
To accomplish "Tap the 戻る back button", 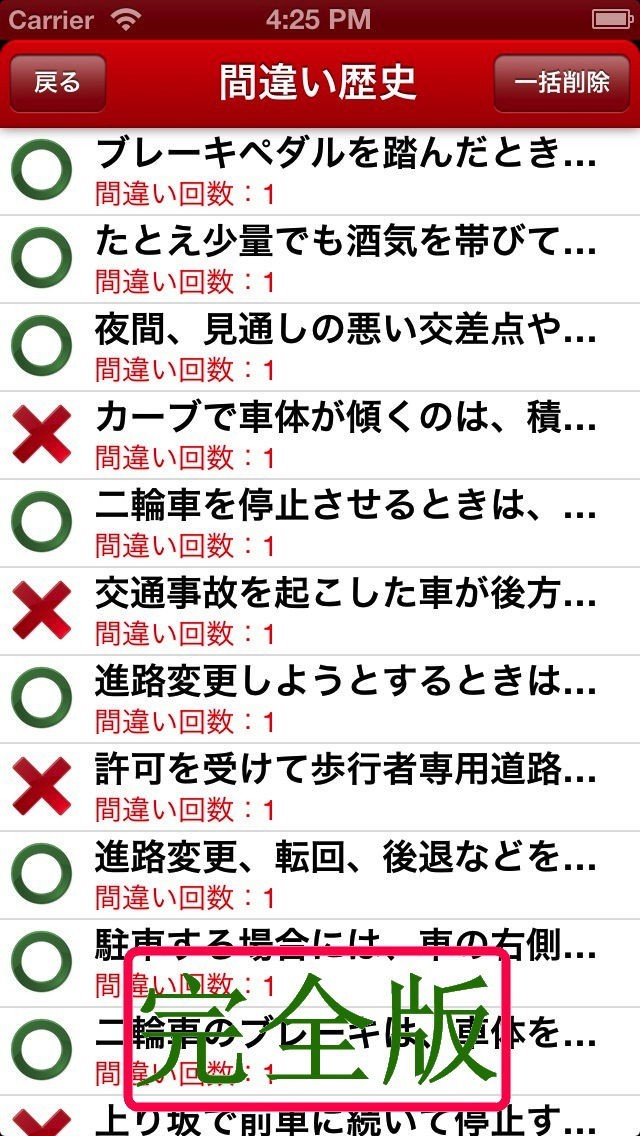I will tap(57, 82).
